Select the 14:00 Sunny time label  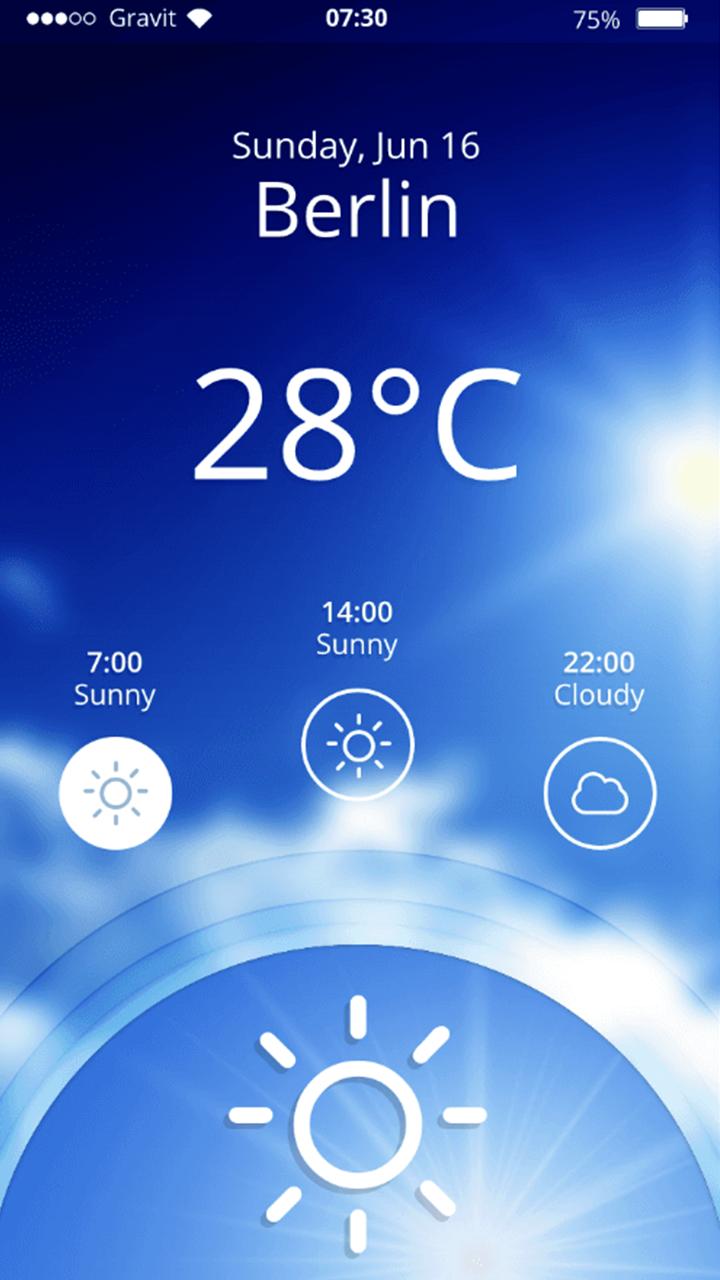click(357, 628)
